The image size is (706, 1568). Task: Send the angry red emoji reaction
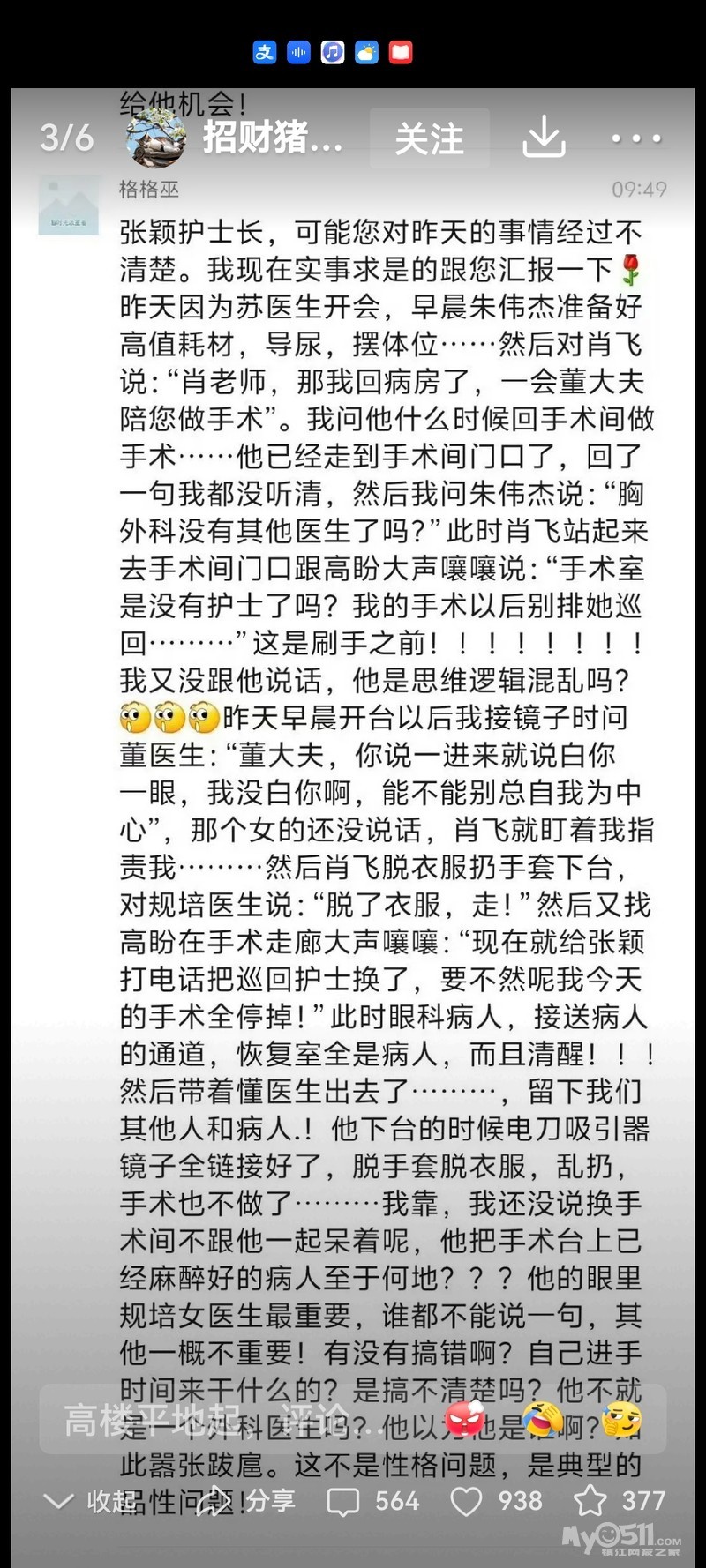point(466,1420)
